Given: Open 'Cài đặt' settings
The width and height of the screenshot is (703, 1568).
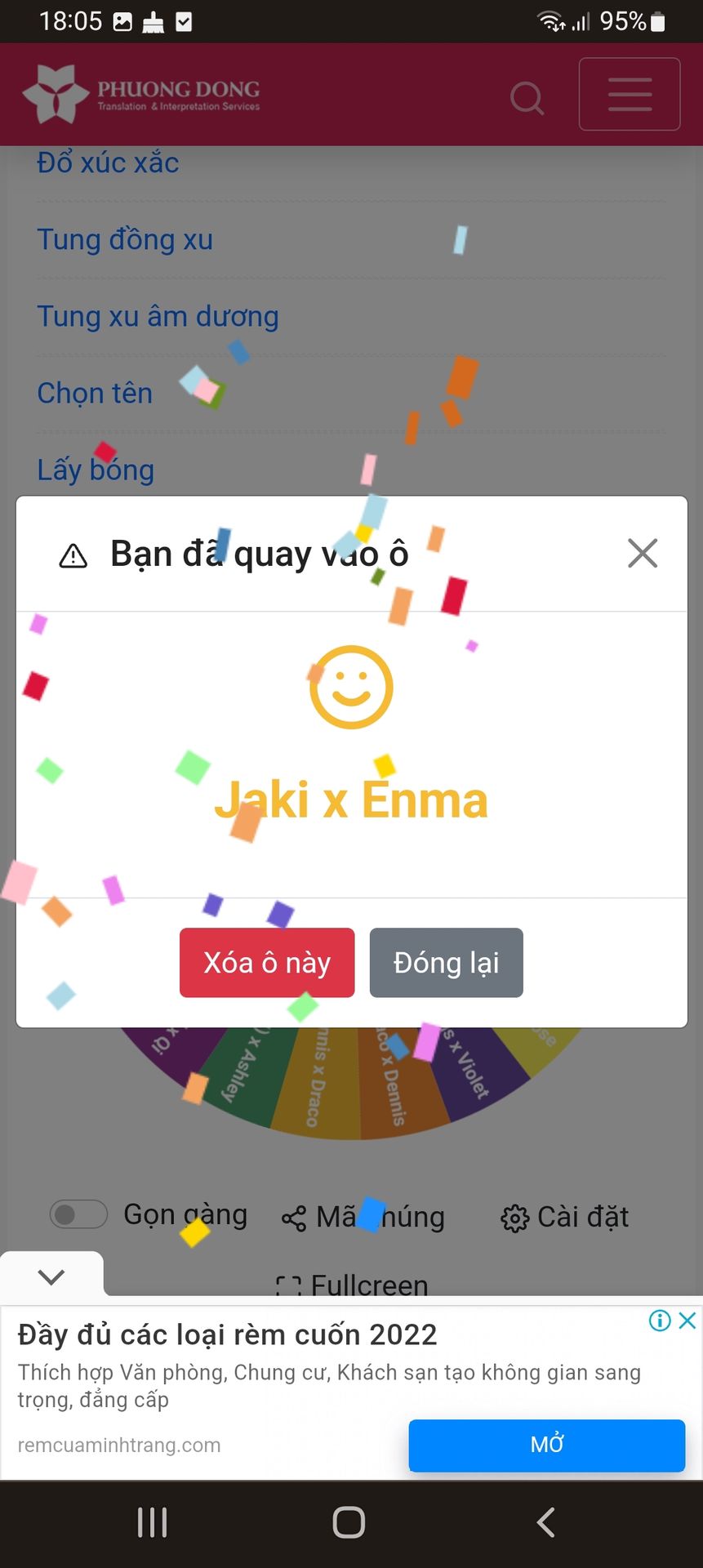Looking at the screenshot, I should tap(565, 1217).
